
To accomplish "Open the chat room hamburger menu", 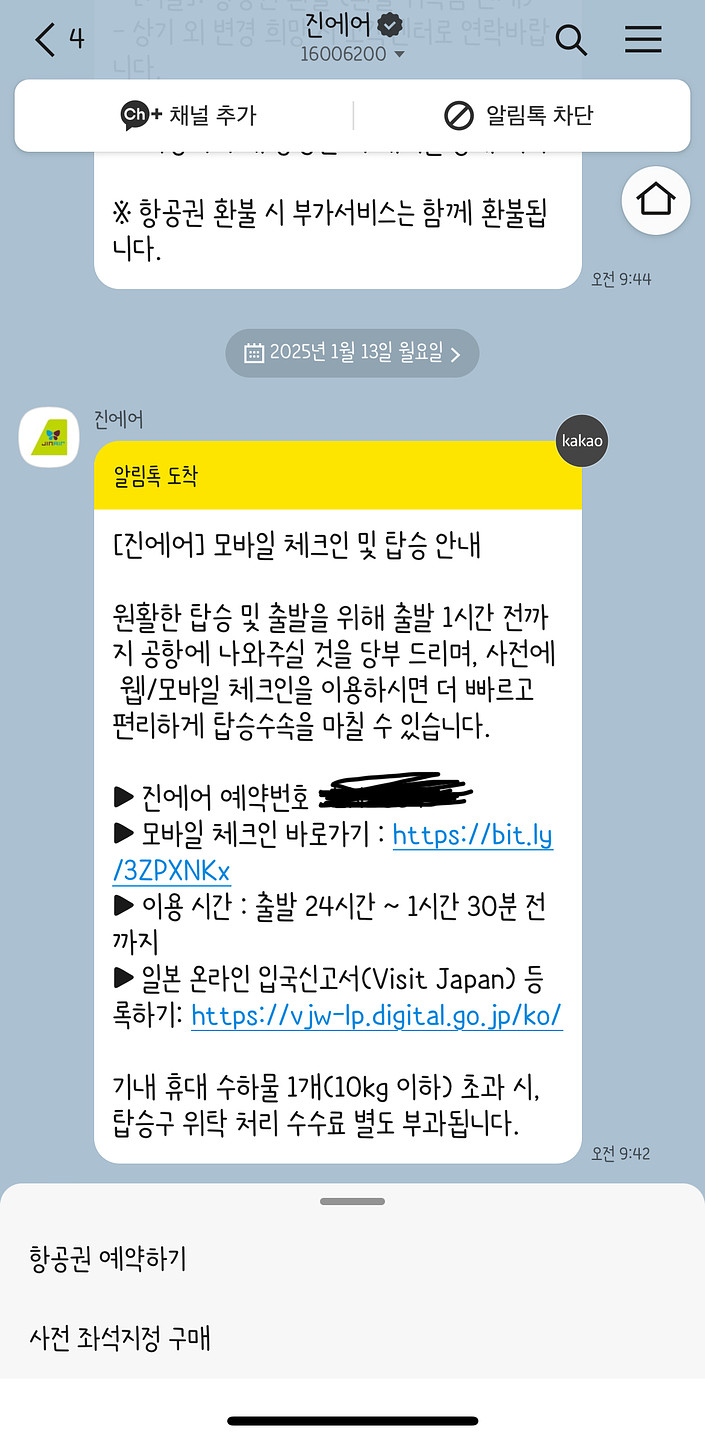I will (x=643, y=40).
